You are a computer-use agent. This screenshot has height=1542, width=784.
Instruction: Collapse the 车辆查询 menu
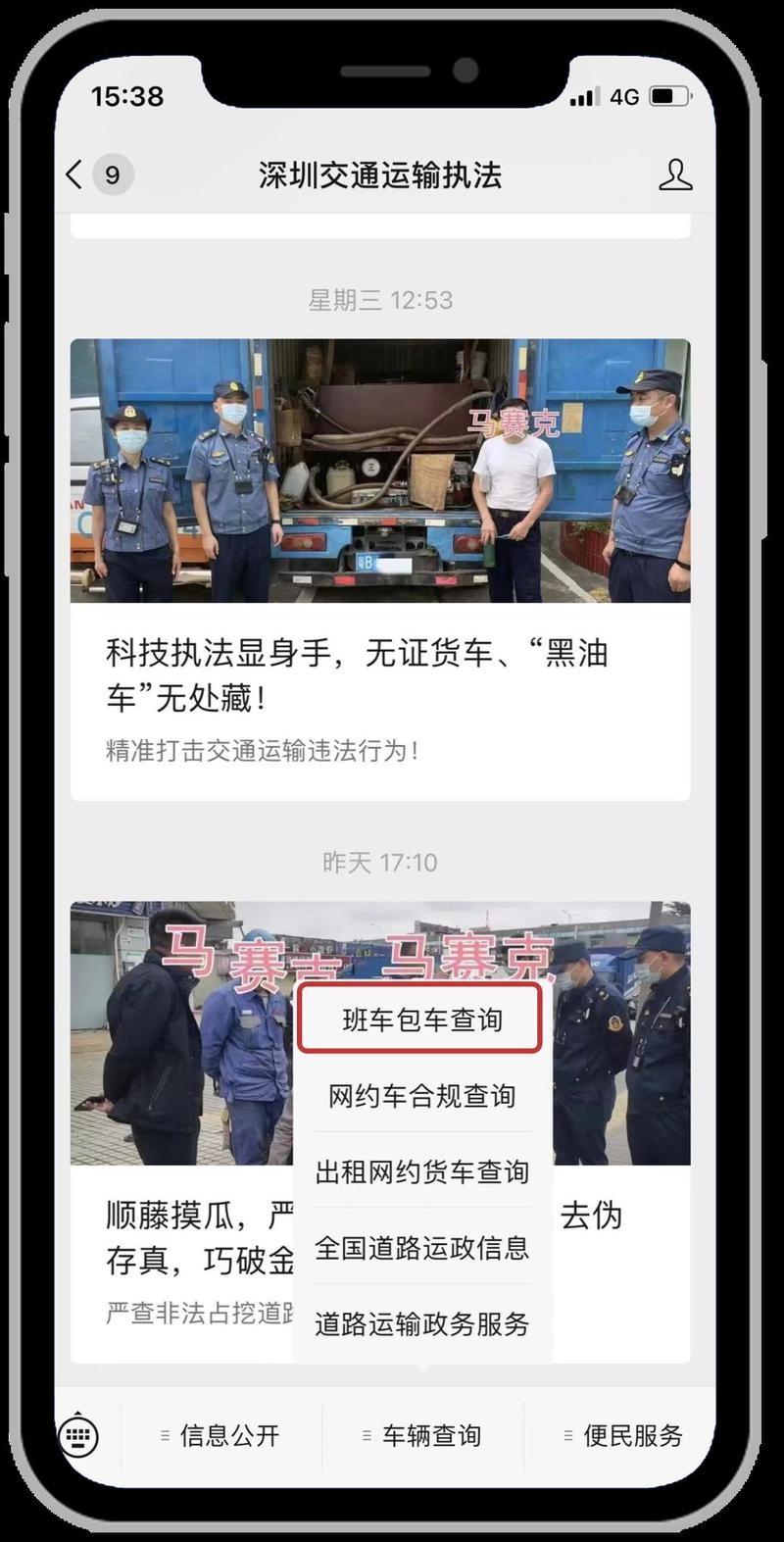(x=422, y=1437)
